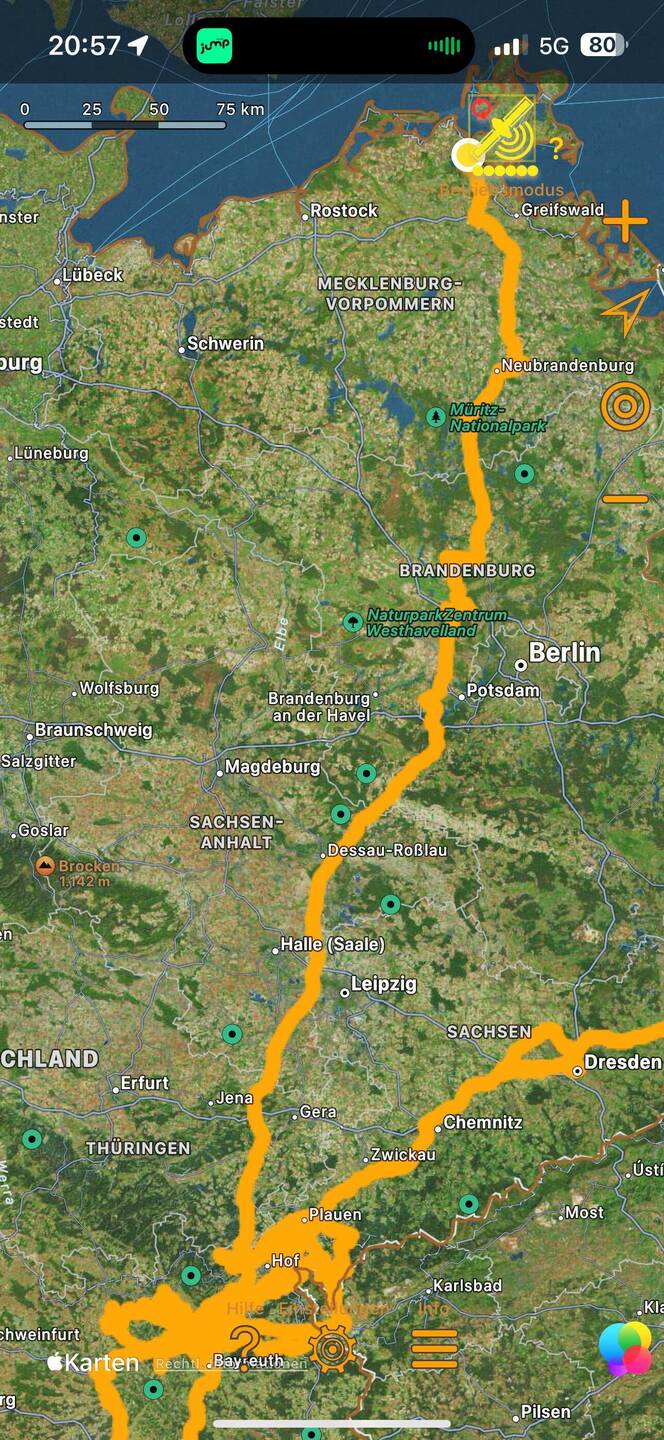This screenshot has height=1440, width=664.
Task: Select the Brocken mountain marker
Action: [45, 866]
